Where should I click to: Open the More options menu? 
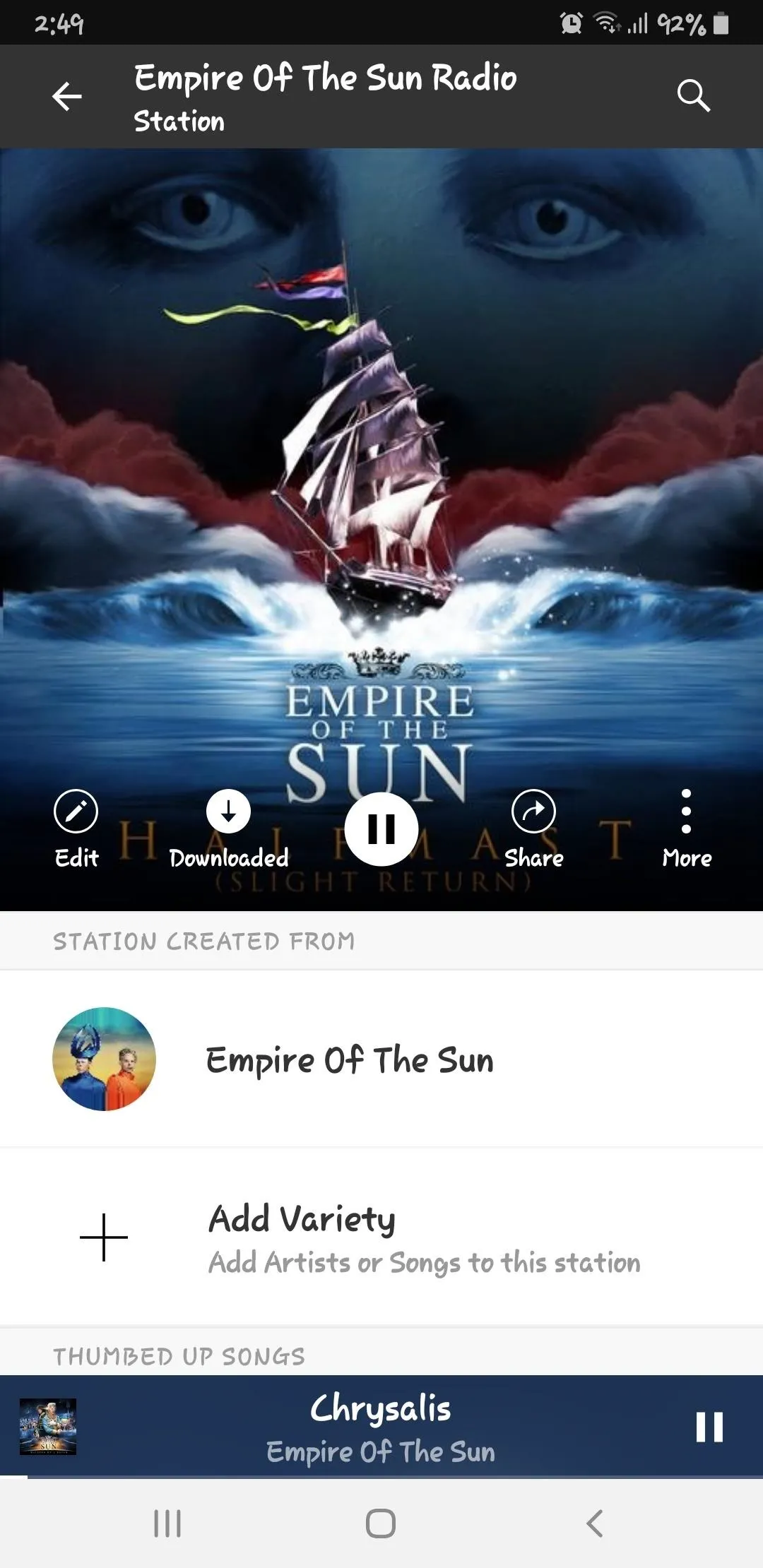coord(687,829)
